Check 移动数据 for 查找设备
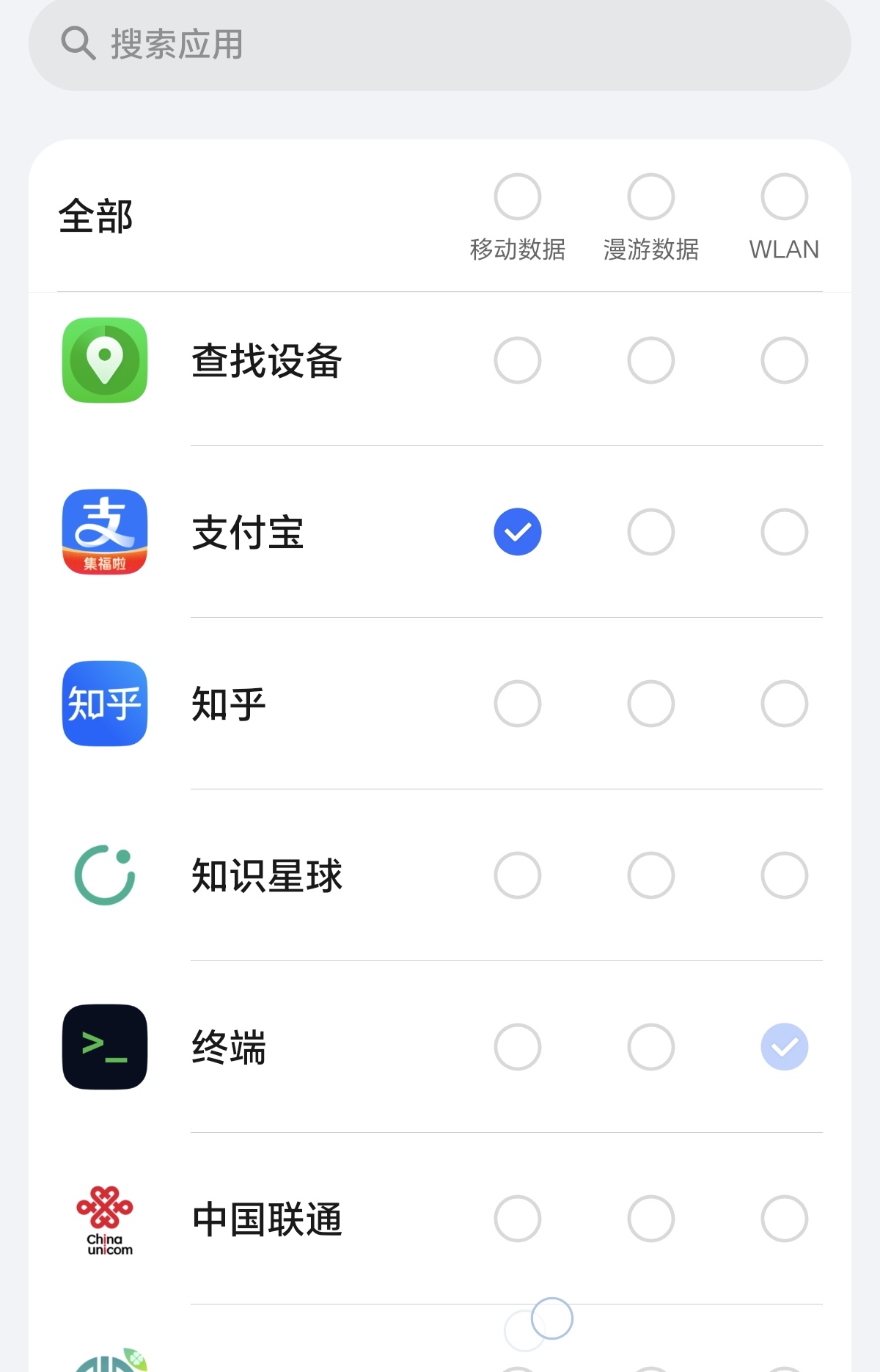This screenshot has width=880, height=1372. [518, 360]
